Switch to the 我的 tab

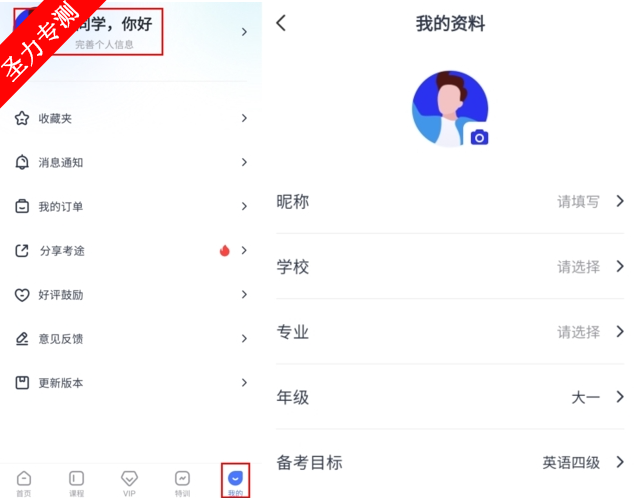(235, 481)
